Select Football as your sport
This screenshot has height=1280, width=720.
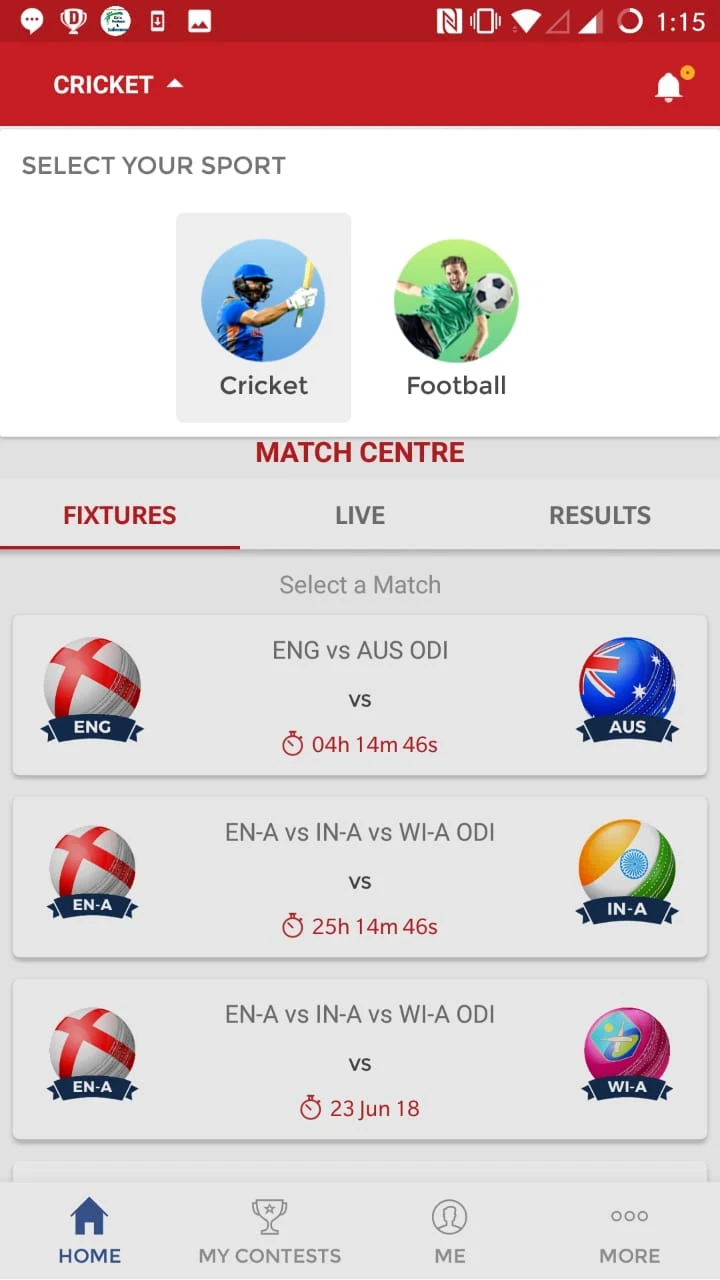coord(456,317)
